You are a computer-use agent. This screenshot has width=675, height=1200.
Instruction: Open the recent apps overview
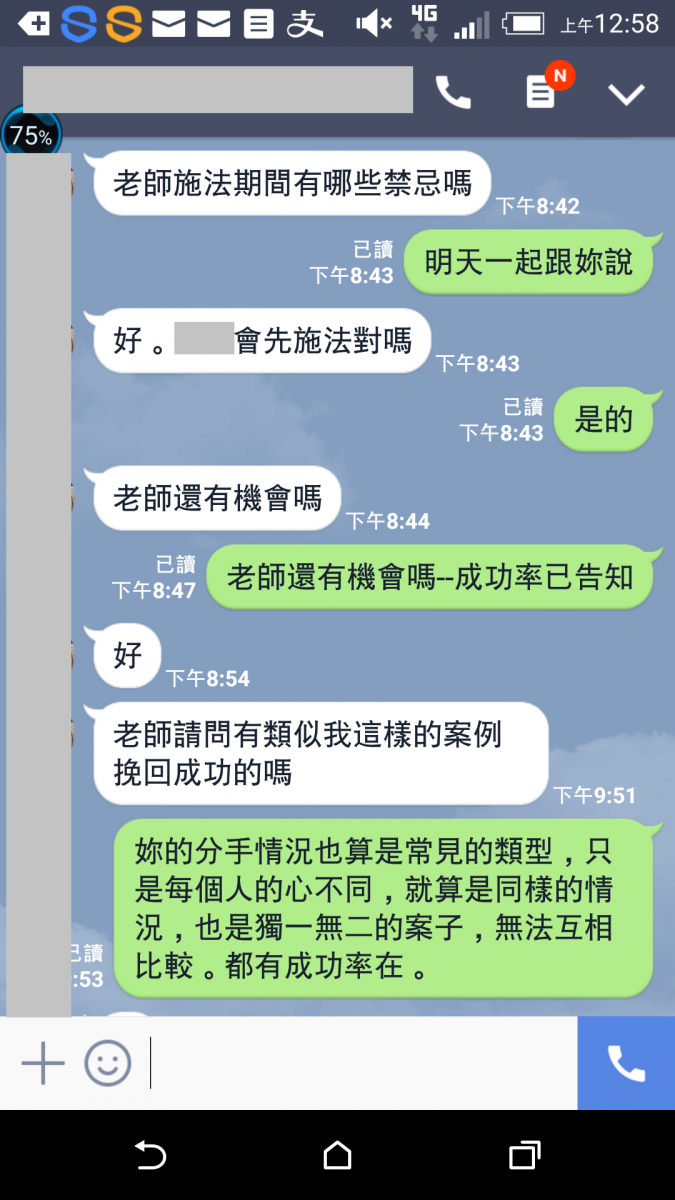[x=524, y=1156]
